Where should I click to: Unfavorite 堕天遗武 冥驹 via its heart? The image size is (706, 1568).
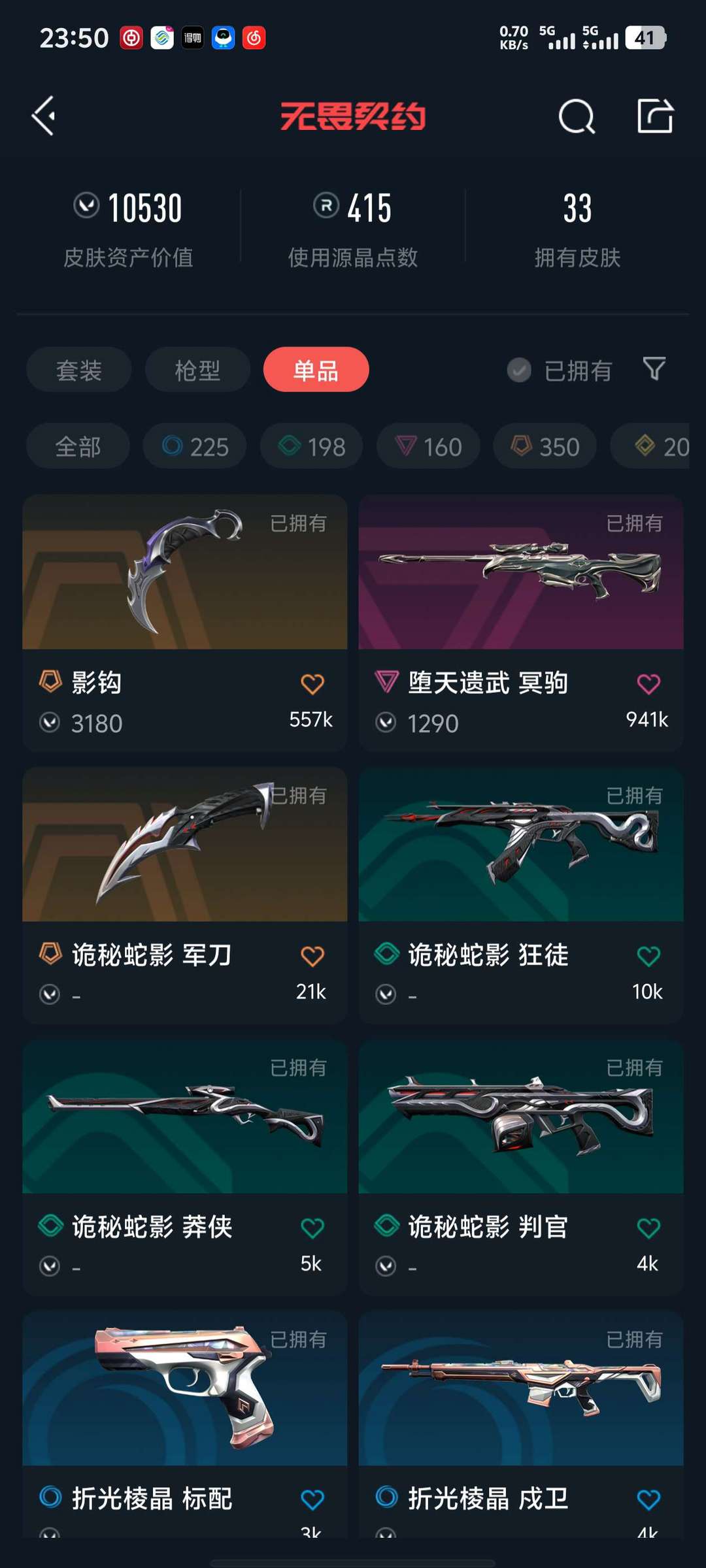pyautogui.click(x=648, y=682)
